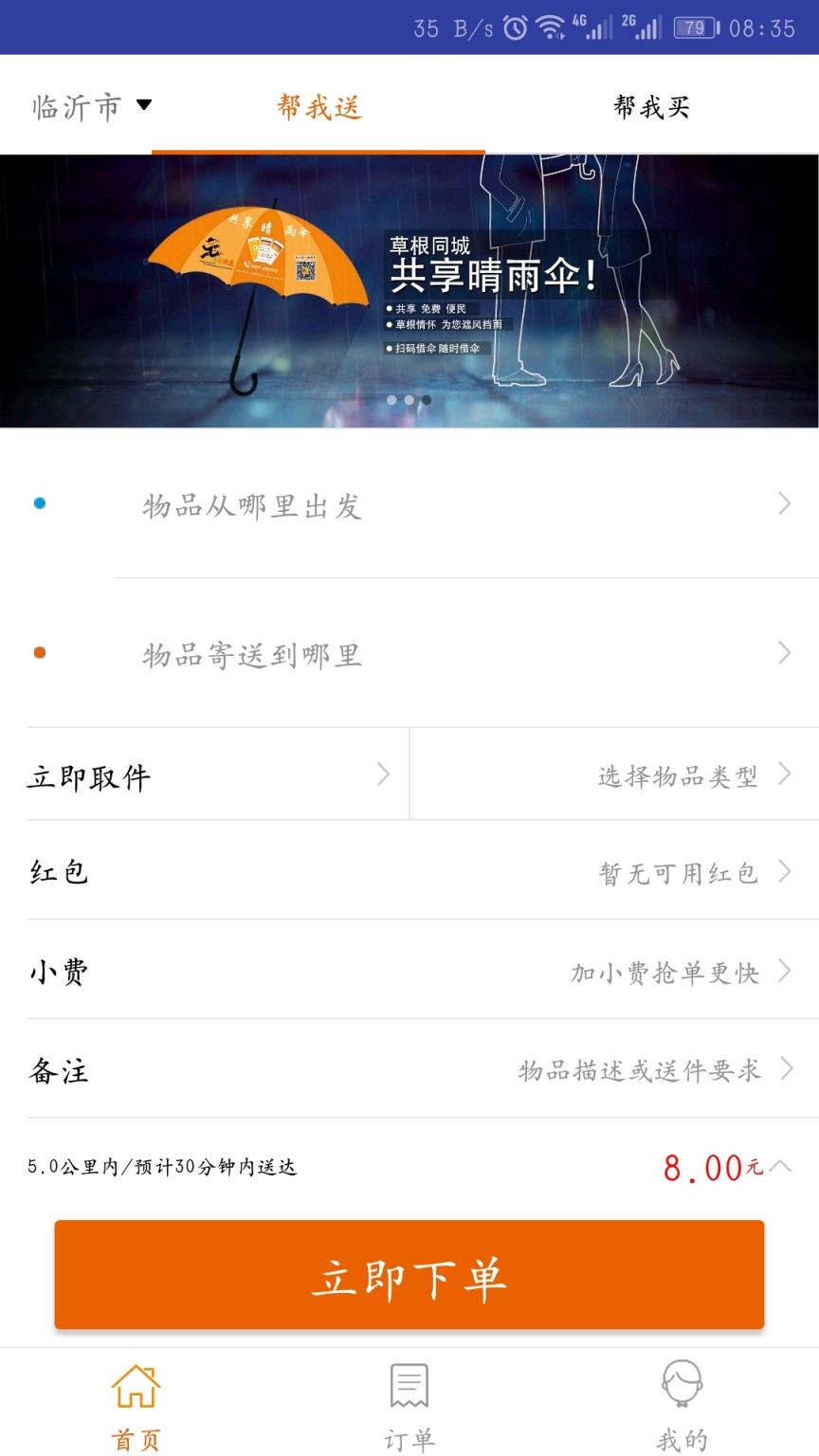Select the third carousel page dot
Viewport: 819px width, 1456px height.
coord(426,400)
